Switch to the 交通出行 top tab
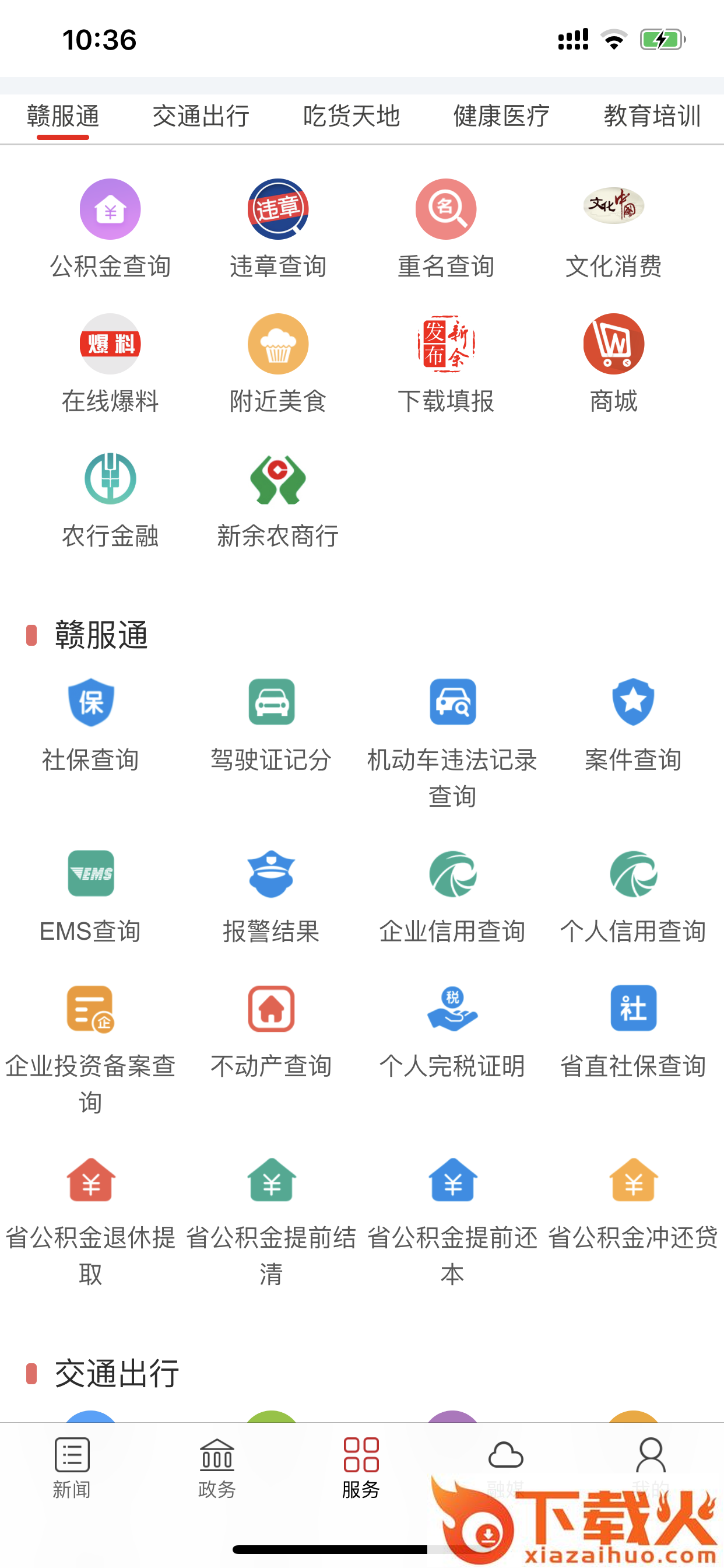 [x=201, y=116]
